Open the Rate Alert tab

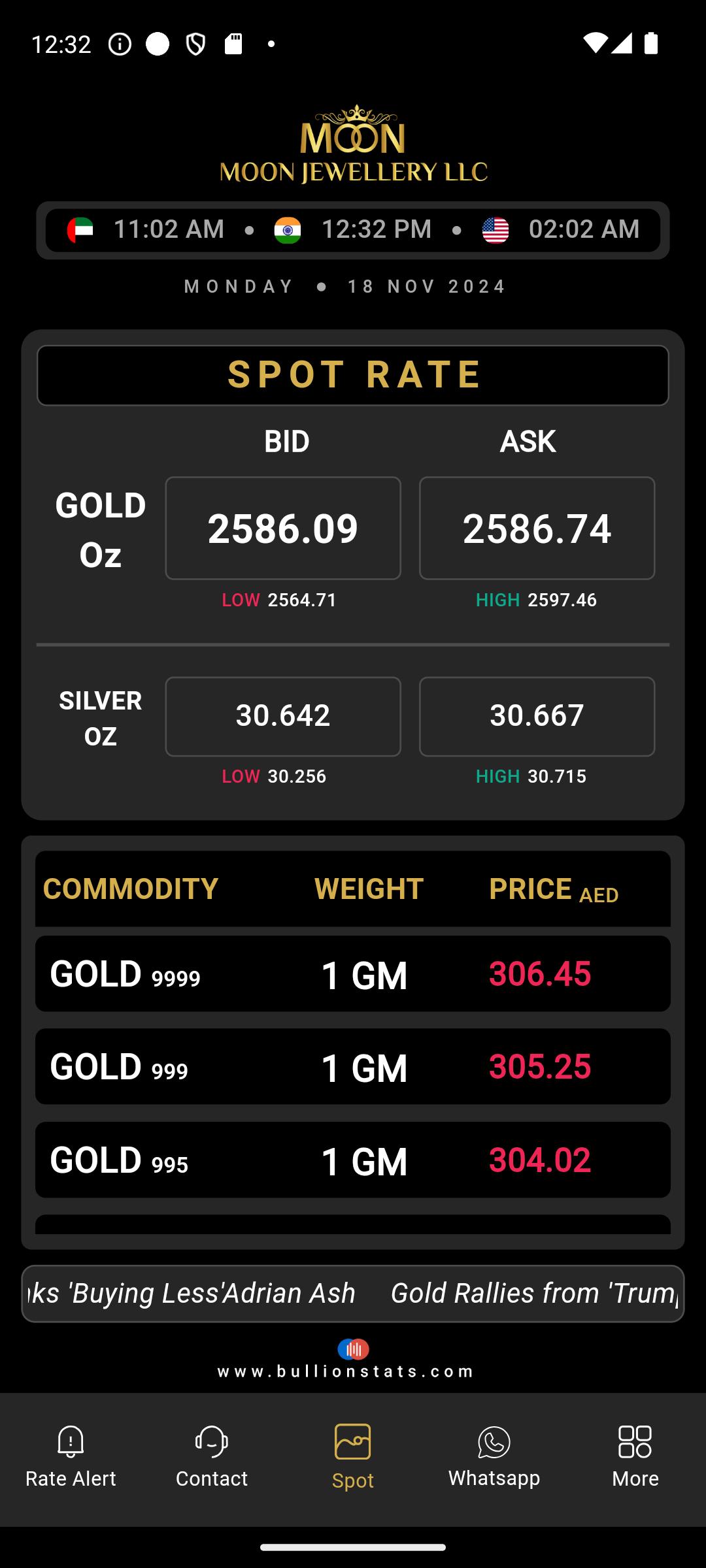pyautogui.click(x=71, y=1458)
